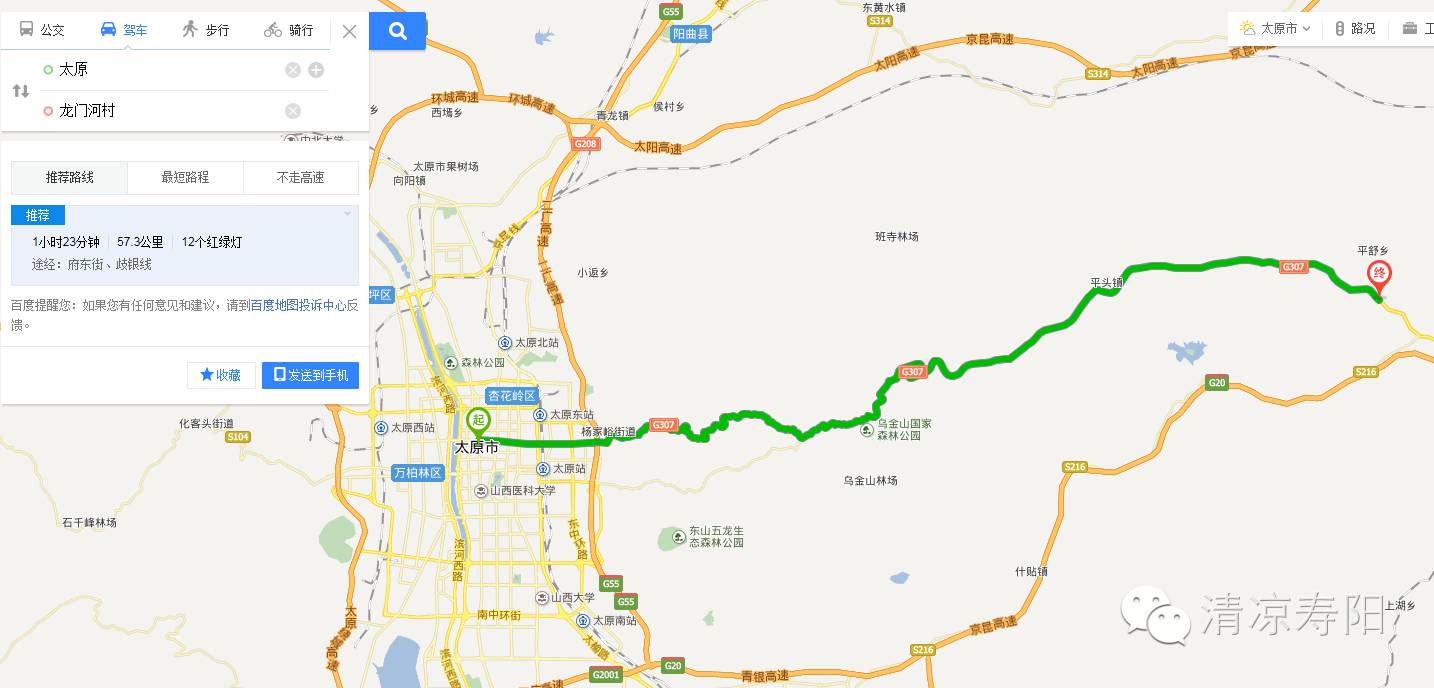The image size is (1434, 688).
Task: Edit the origin field 太原
Action: [x=160, y=70]
